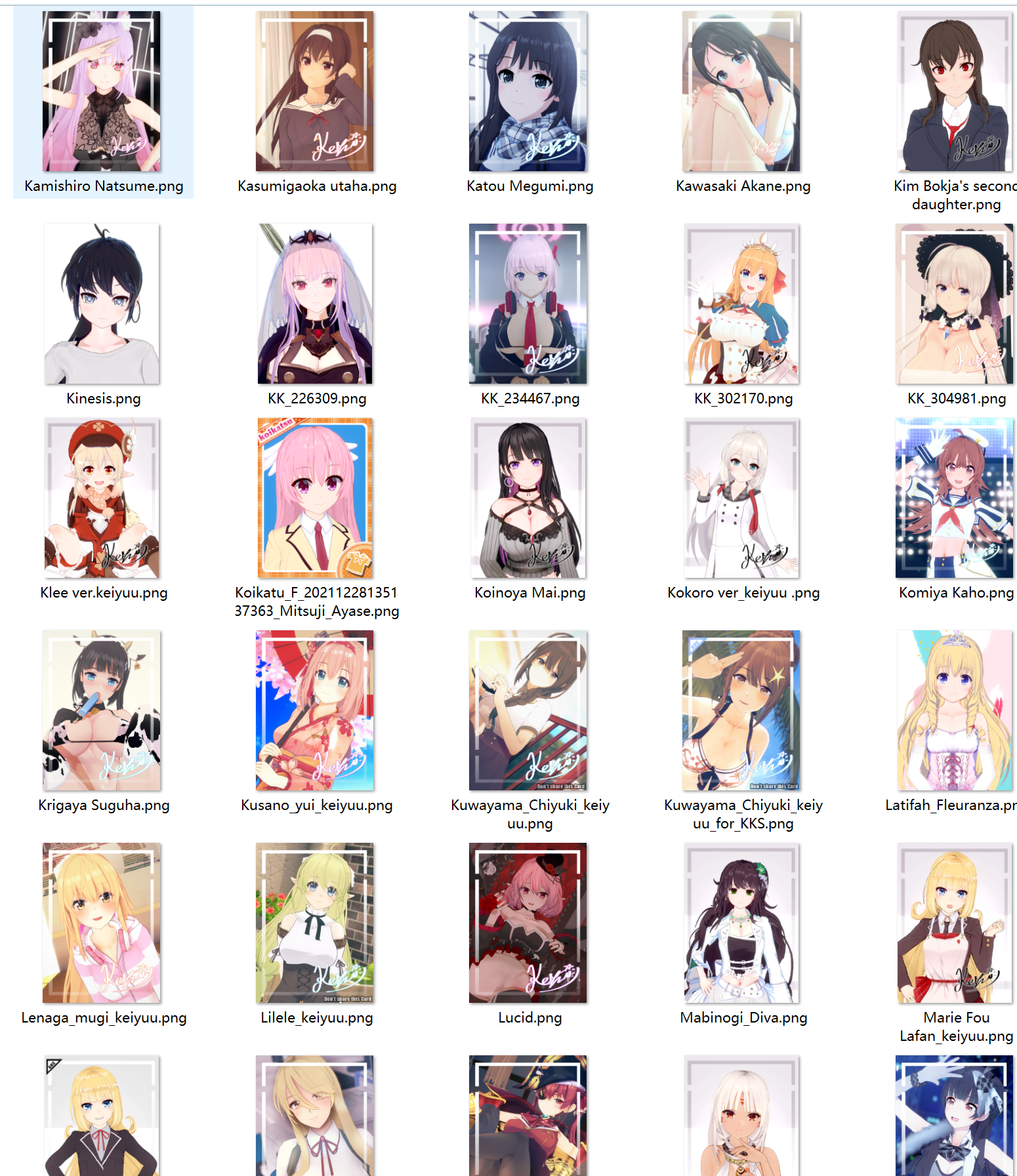This screenshot has height=1176, width=1017.
Task: Select the Kamishiro Natsume.png file
Action: click(x=102, y=92)
